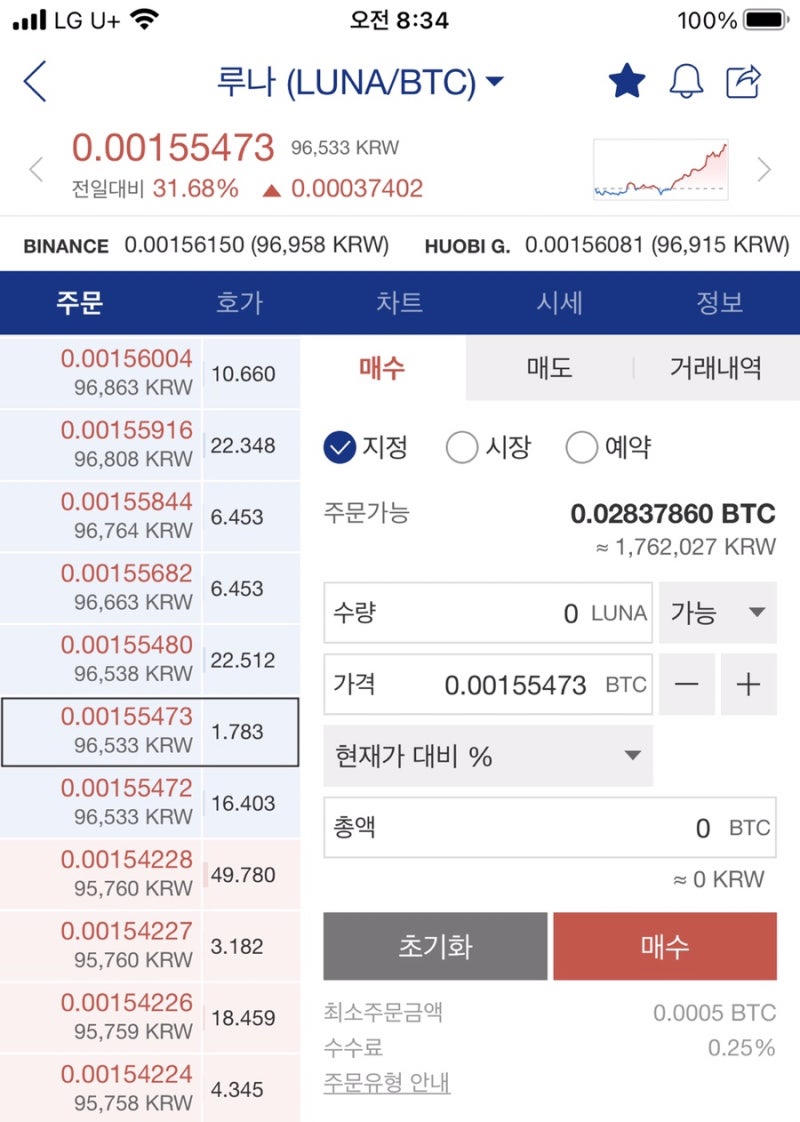Viewport: 800px width, 1122px height.
Task: Select the 시장 order type radio button
Action: click(462, 448)
